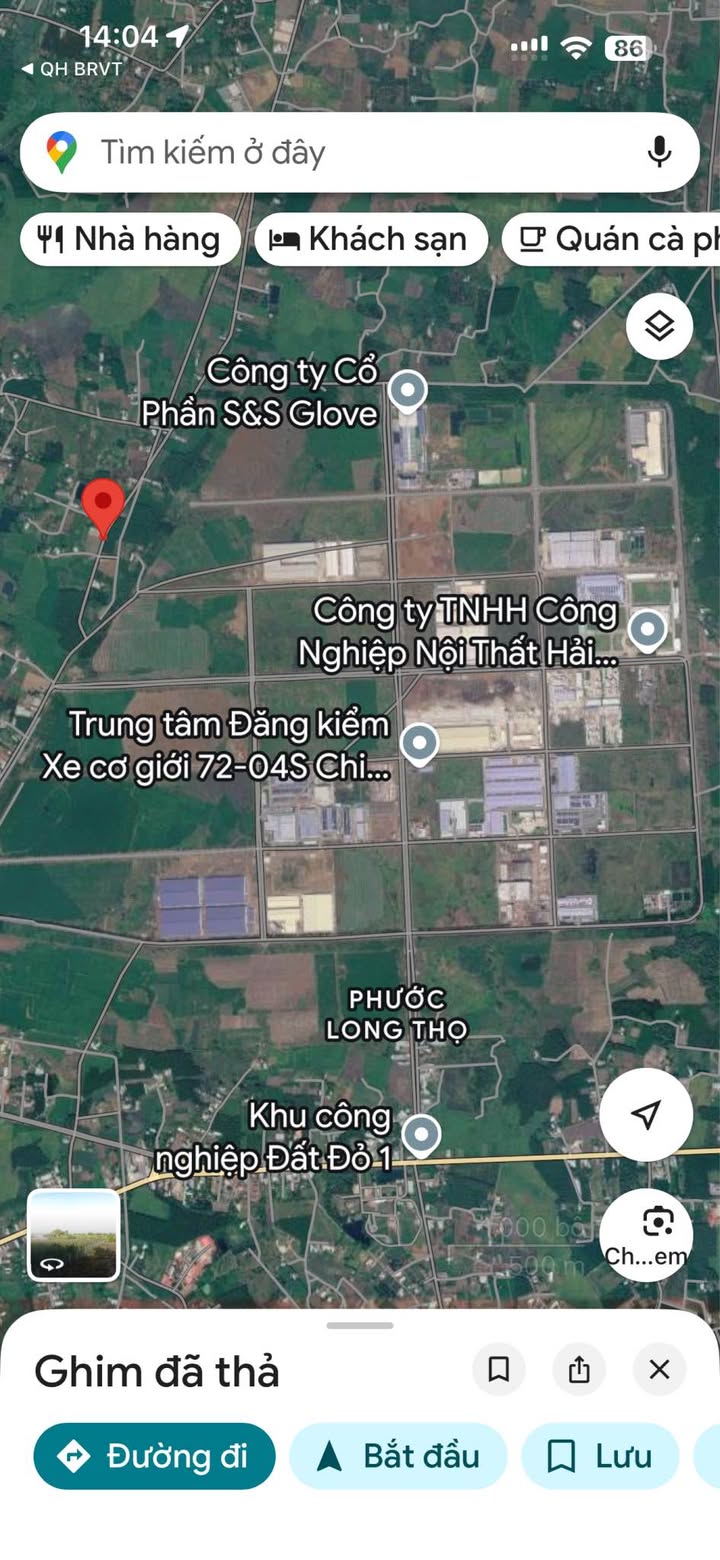Open the S&S Glove company marker
Screen dimensions: 720x1560
click(x=407, y=390)
